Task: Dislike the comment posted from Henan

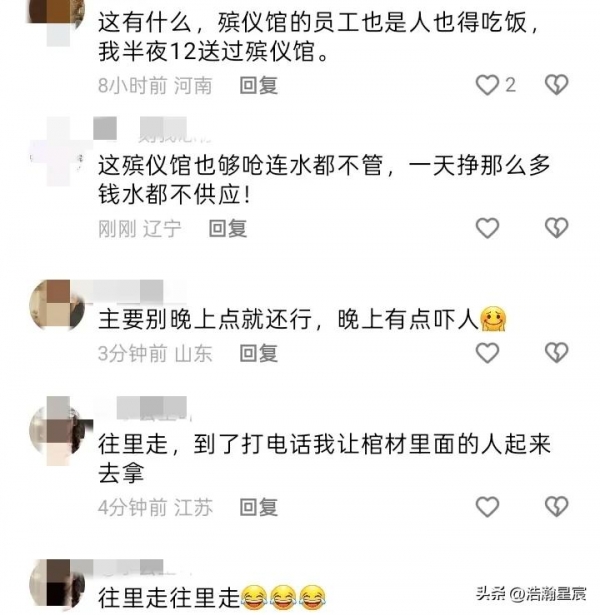Action: coord(556,85)
